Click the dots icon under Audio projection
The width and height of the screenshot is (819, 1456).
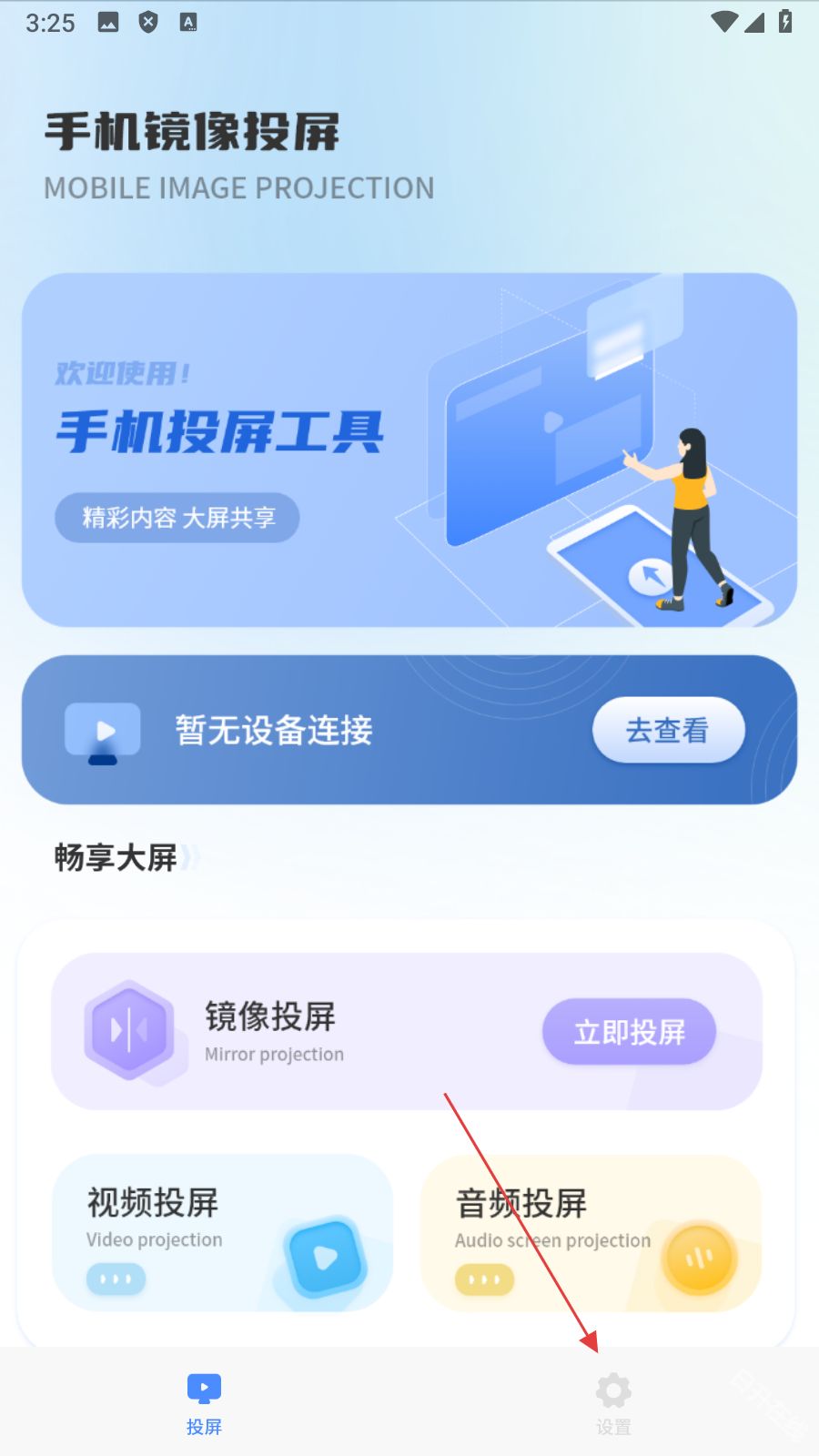point(483,1280)
